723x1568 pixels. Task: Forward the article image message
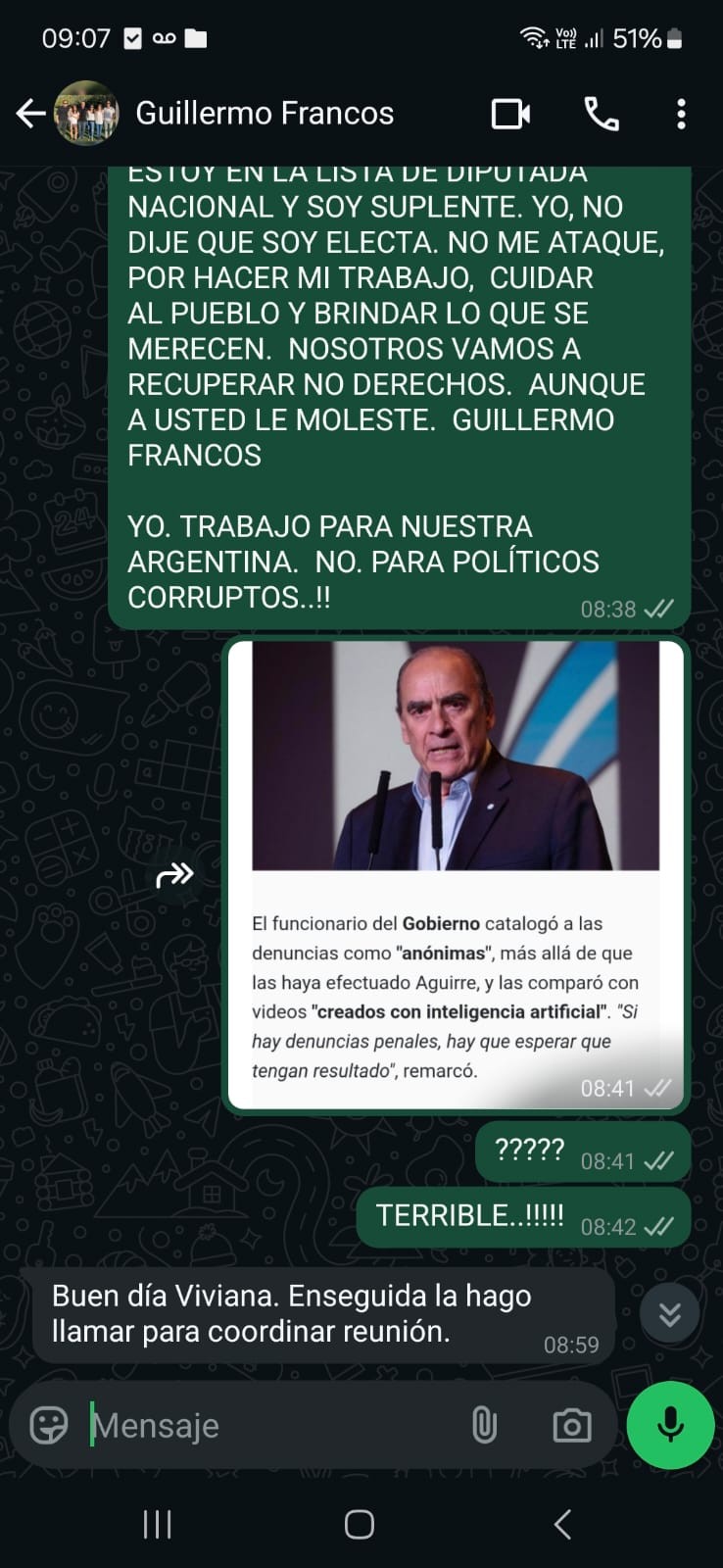(x=175, y=874)
